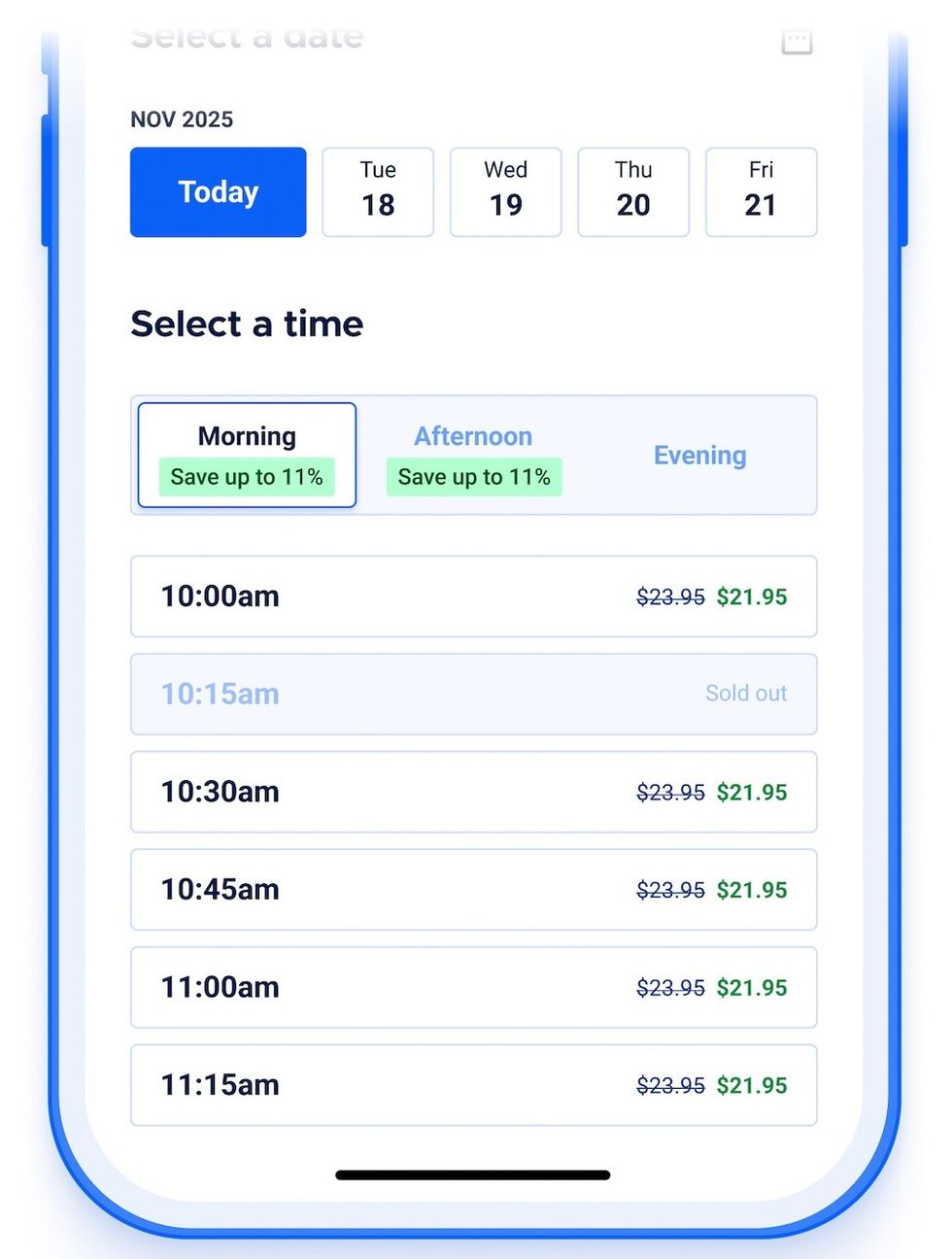Click the Select a time heading
952x1259 pixels.
click(246, 323)
